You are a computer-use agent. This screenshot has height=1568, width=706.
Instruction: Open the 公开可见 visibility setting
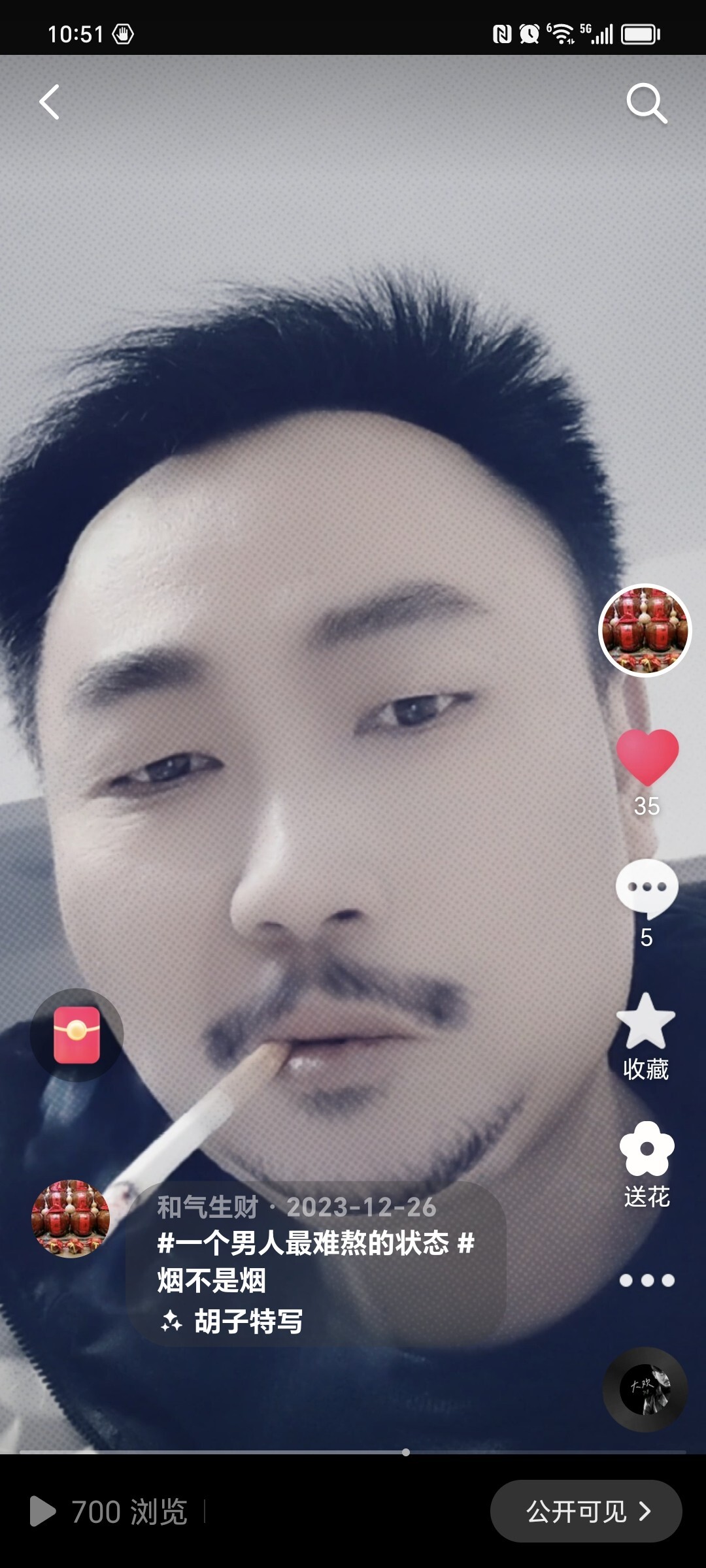pos(586,1511)
